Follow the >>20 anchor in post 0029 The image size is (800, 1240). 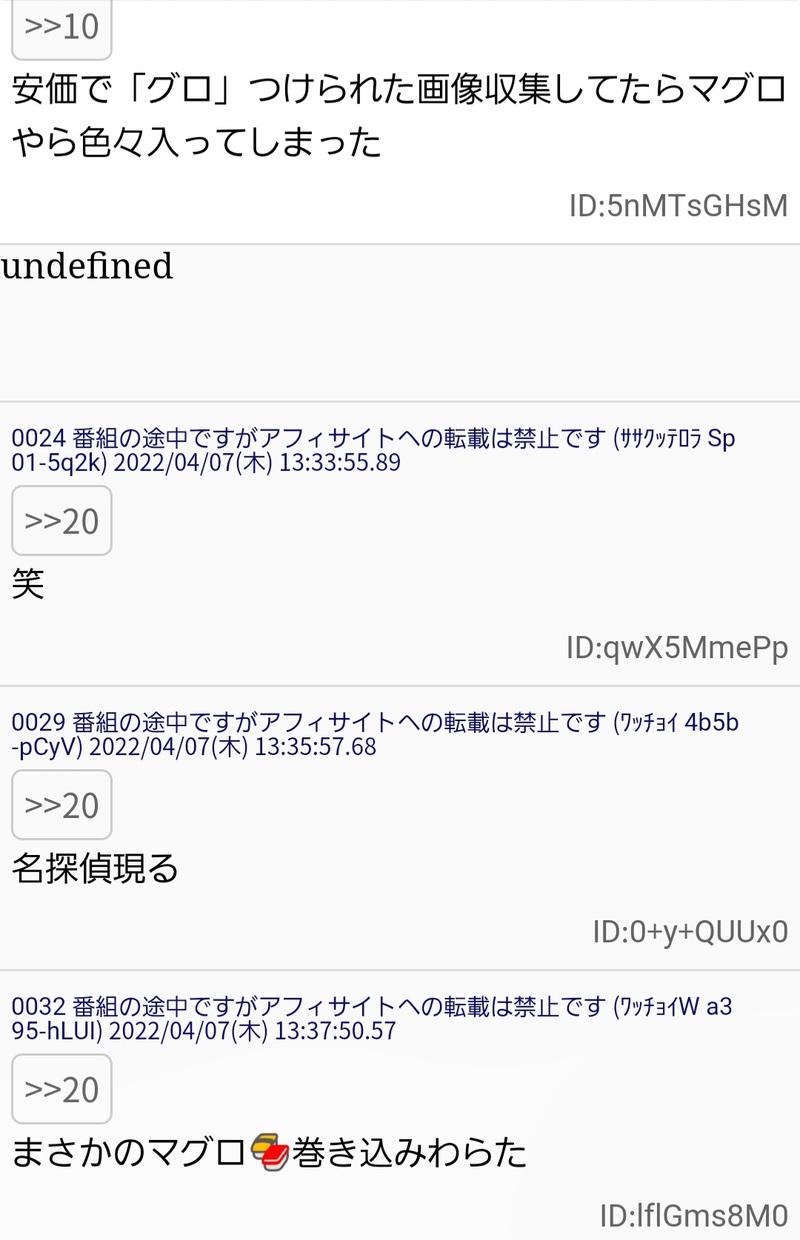(61, 804)
